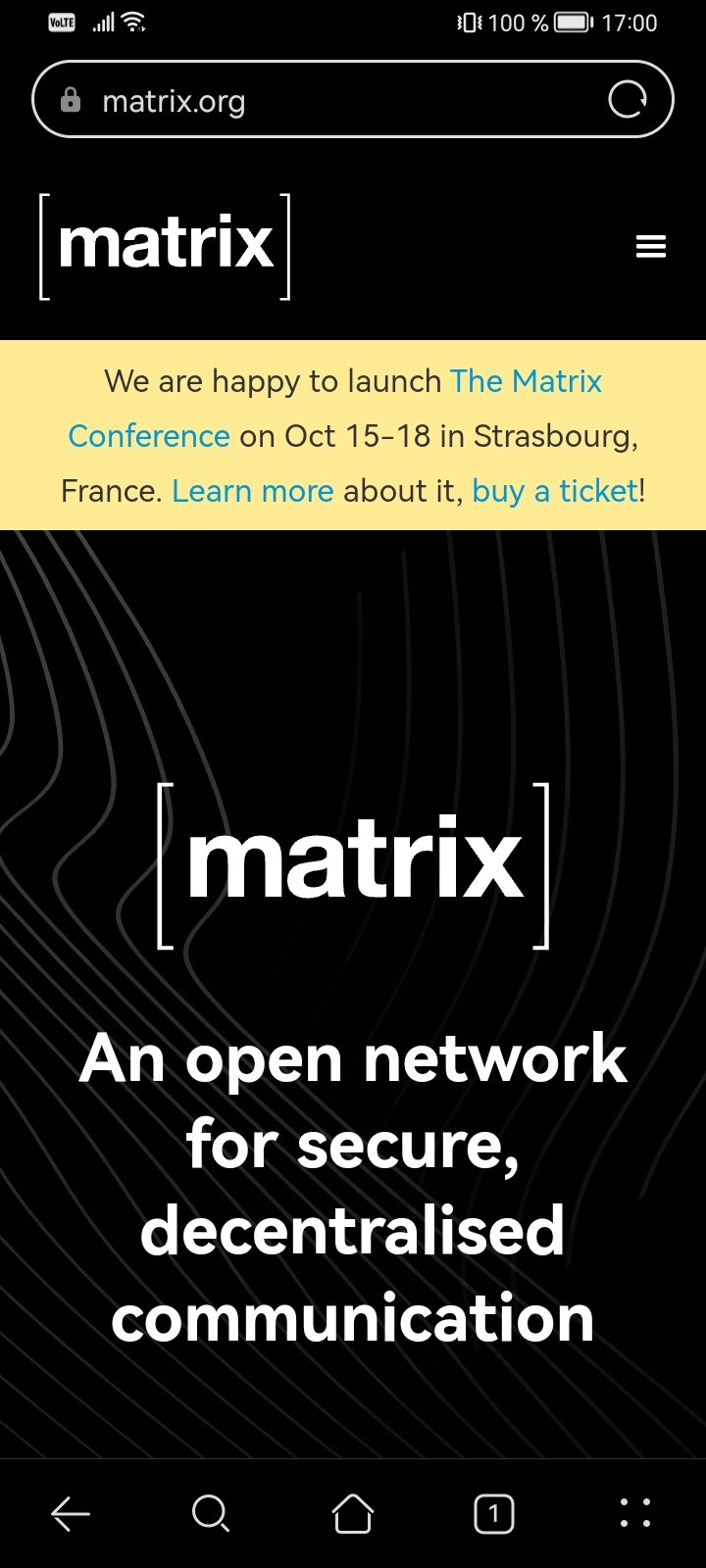706x1568 pixels.
Task: Show the open tabs
Action: pyautogui.click(x=494, y=1514)
